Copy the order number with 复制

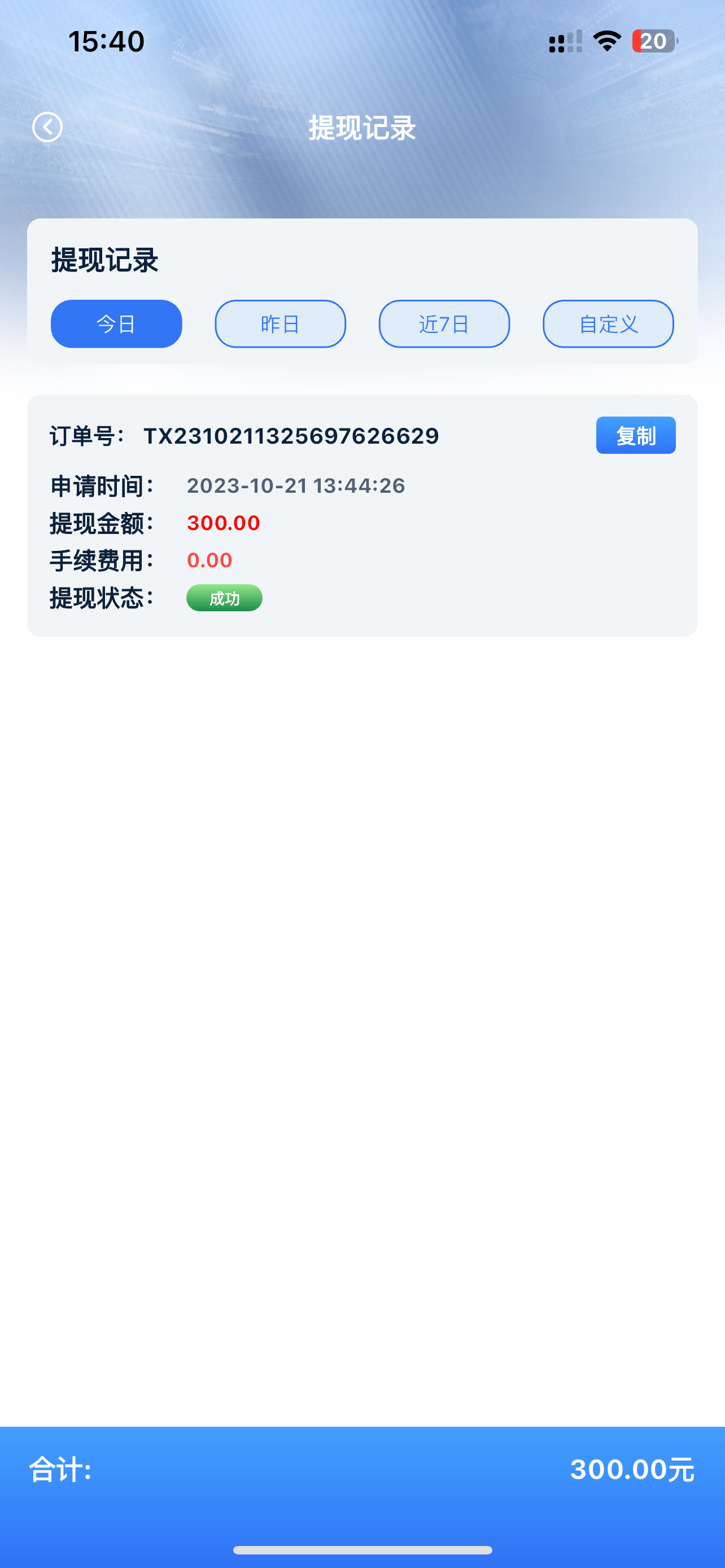point(635,435)
